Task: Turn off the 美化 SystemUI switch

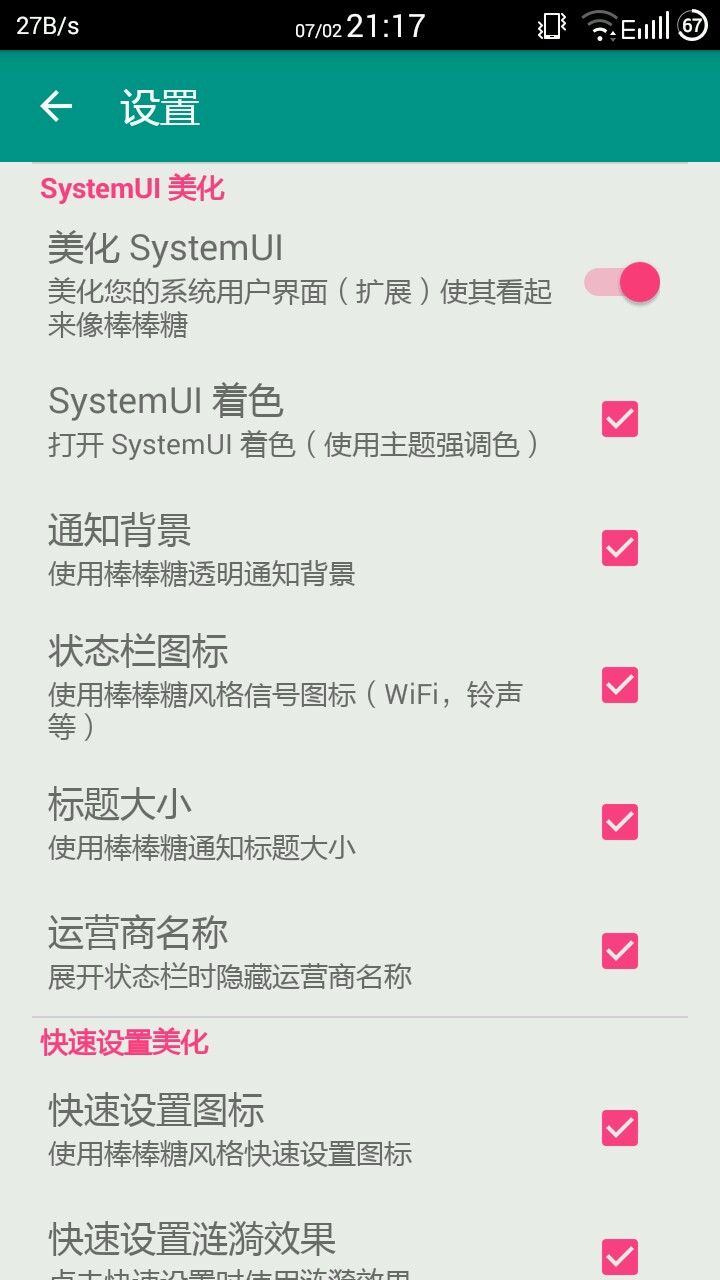Action: [622, 283]
